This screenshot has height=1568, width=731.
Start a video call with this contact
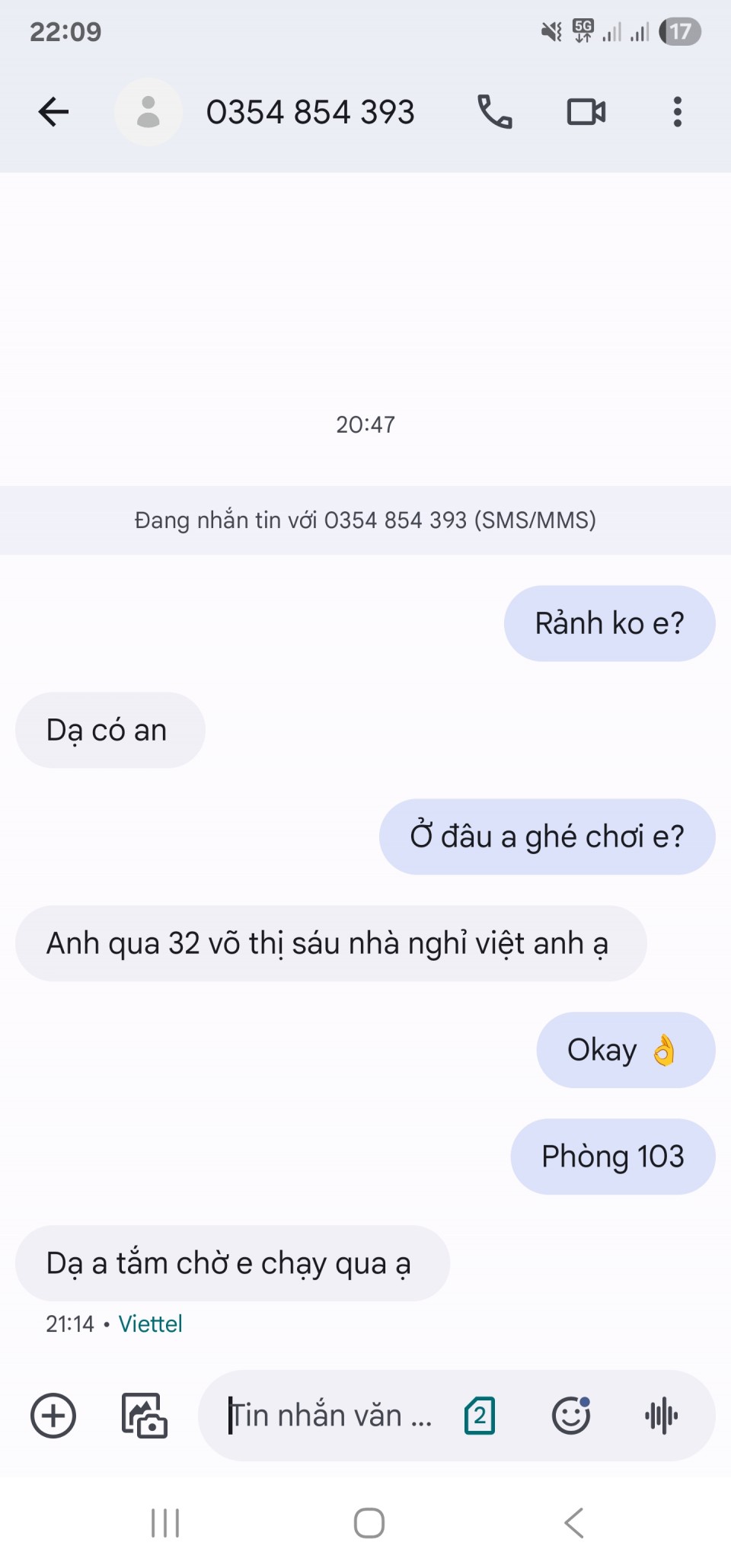tap(586, 112)
